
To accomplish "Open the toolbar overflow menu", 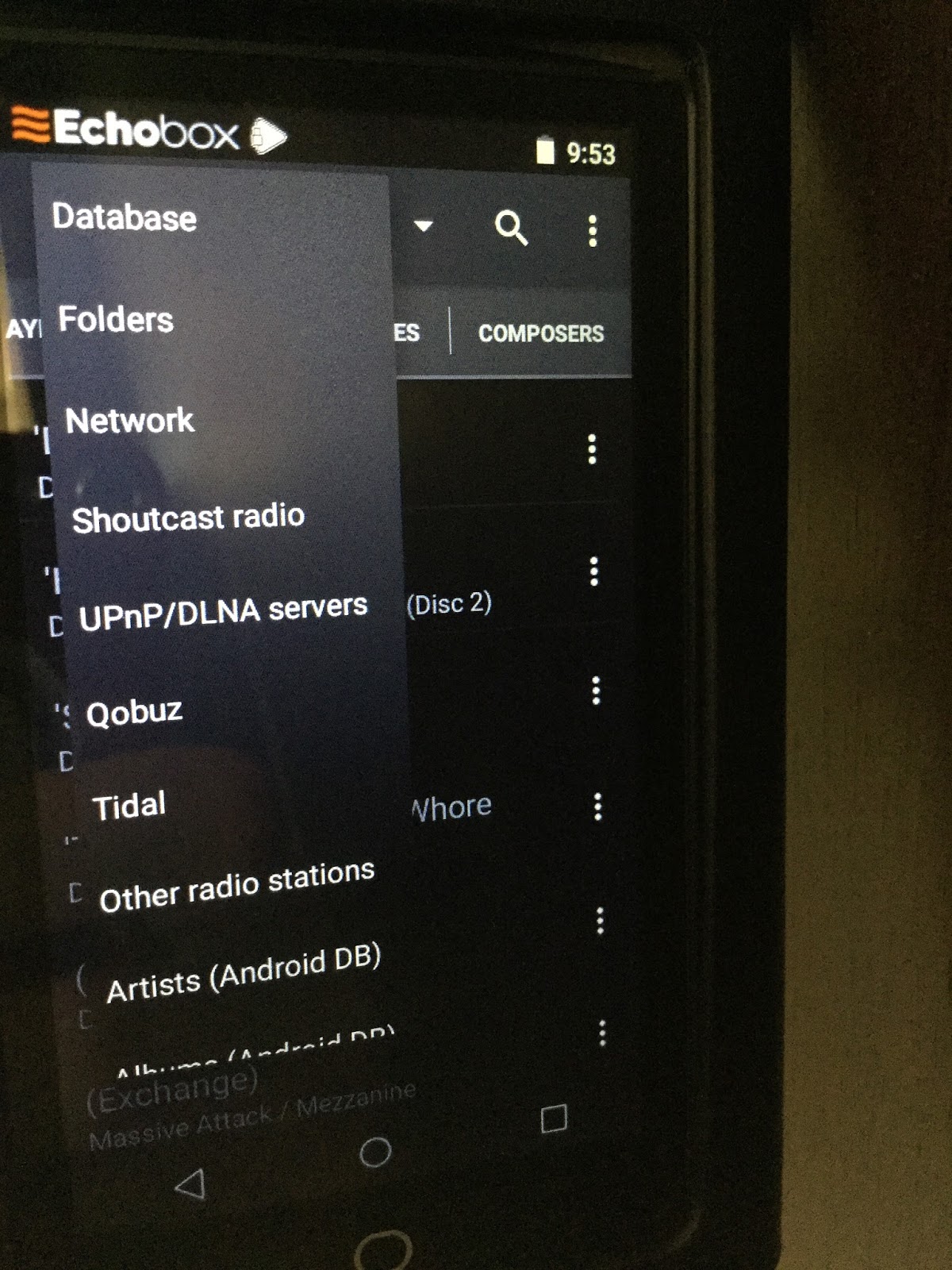I will click(x=593, y=231).
